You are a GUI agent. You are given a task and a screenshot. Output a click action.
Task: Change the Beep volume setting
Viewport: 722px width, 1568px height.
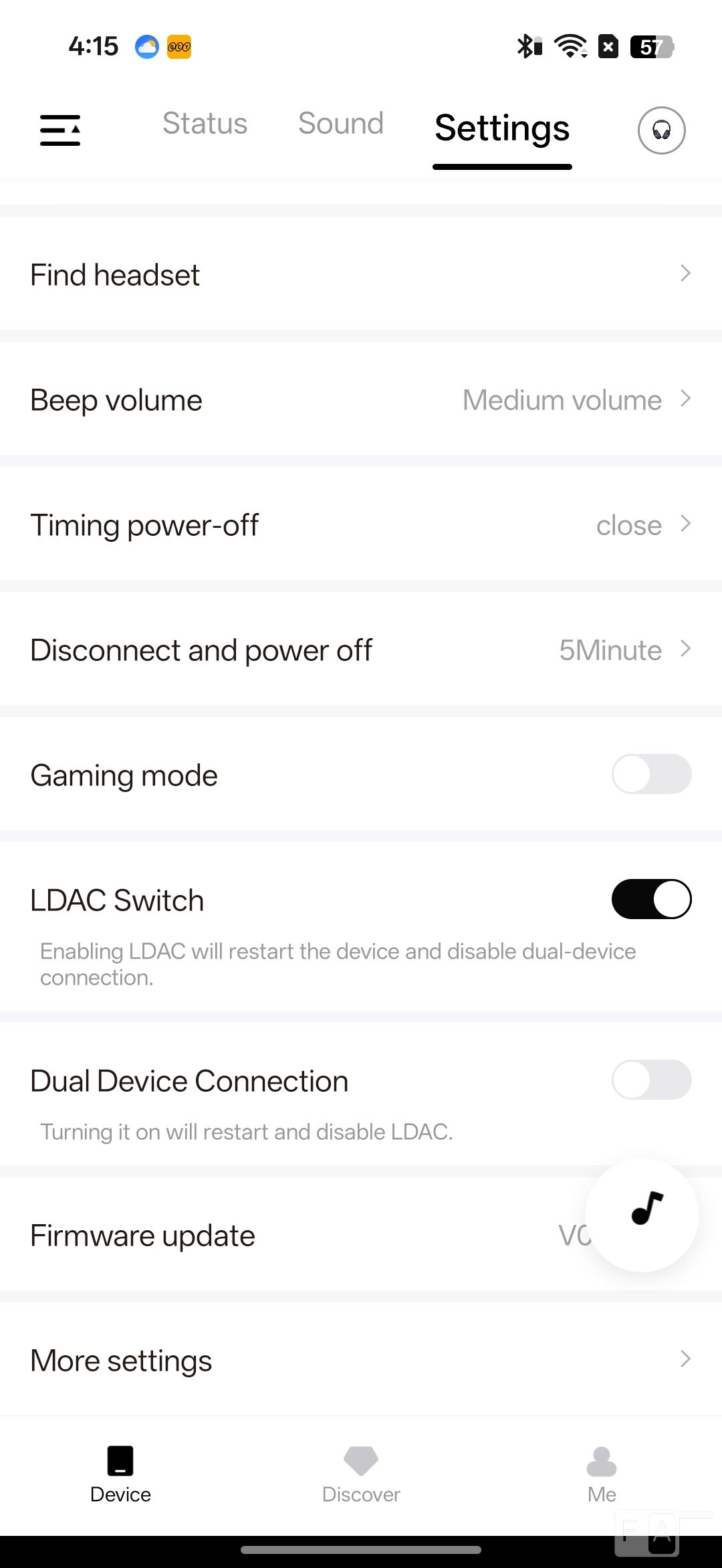pyautogui.click(x=361, y=400)
